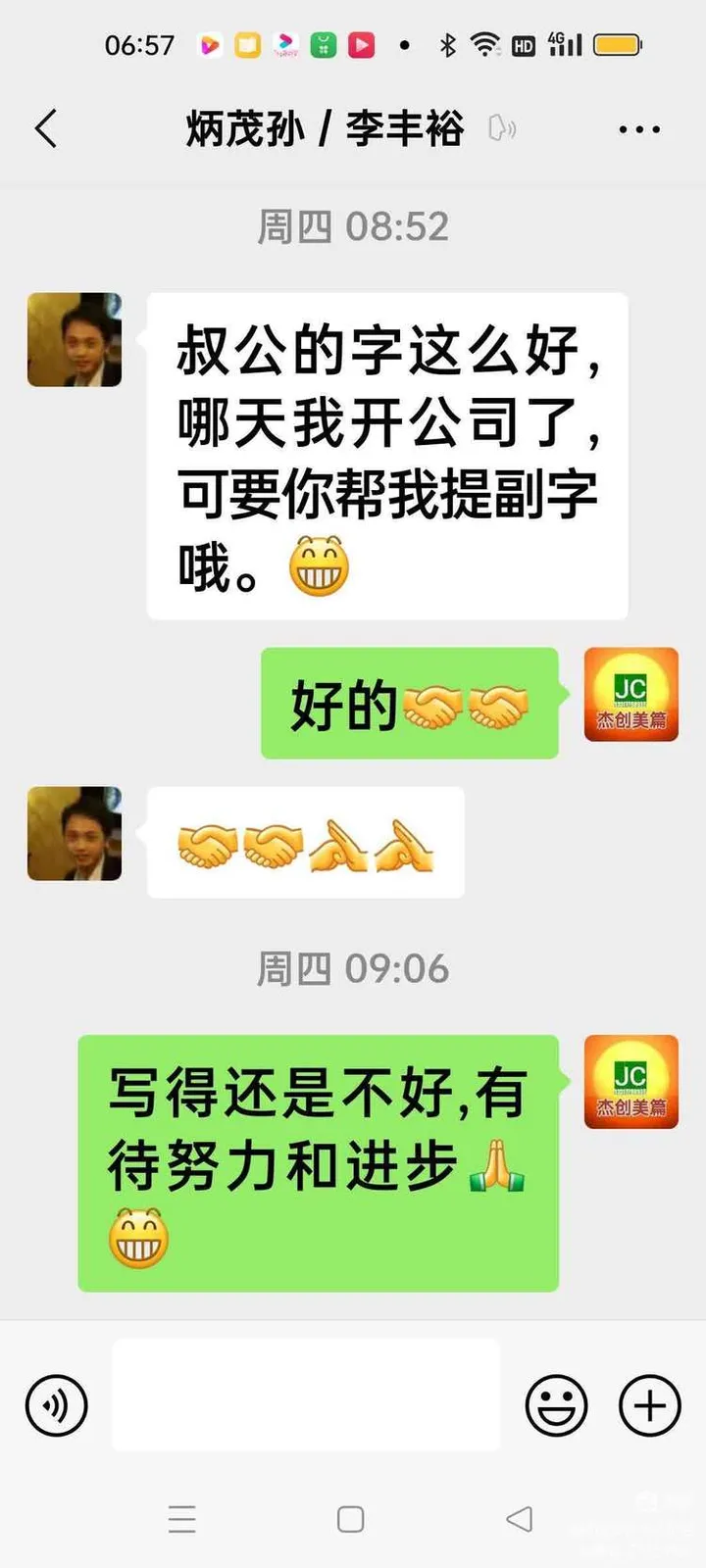Switch to voice message input
Screen dimensions: 706x1568
57,1406
